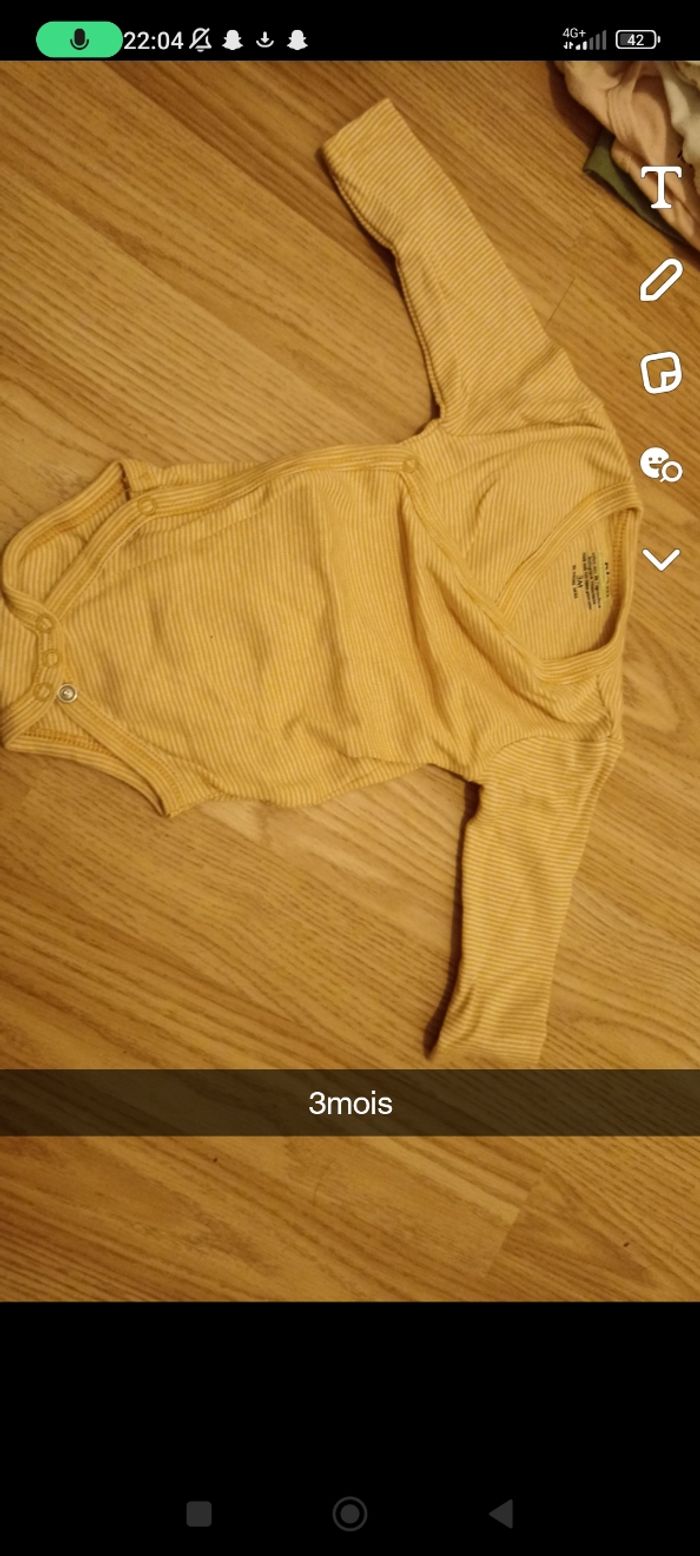The height and width of the screenshot is (1556, 700).
Task: Expand more editing tools chevron
Action: pos(661,558)
